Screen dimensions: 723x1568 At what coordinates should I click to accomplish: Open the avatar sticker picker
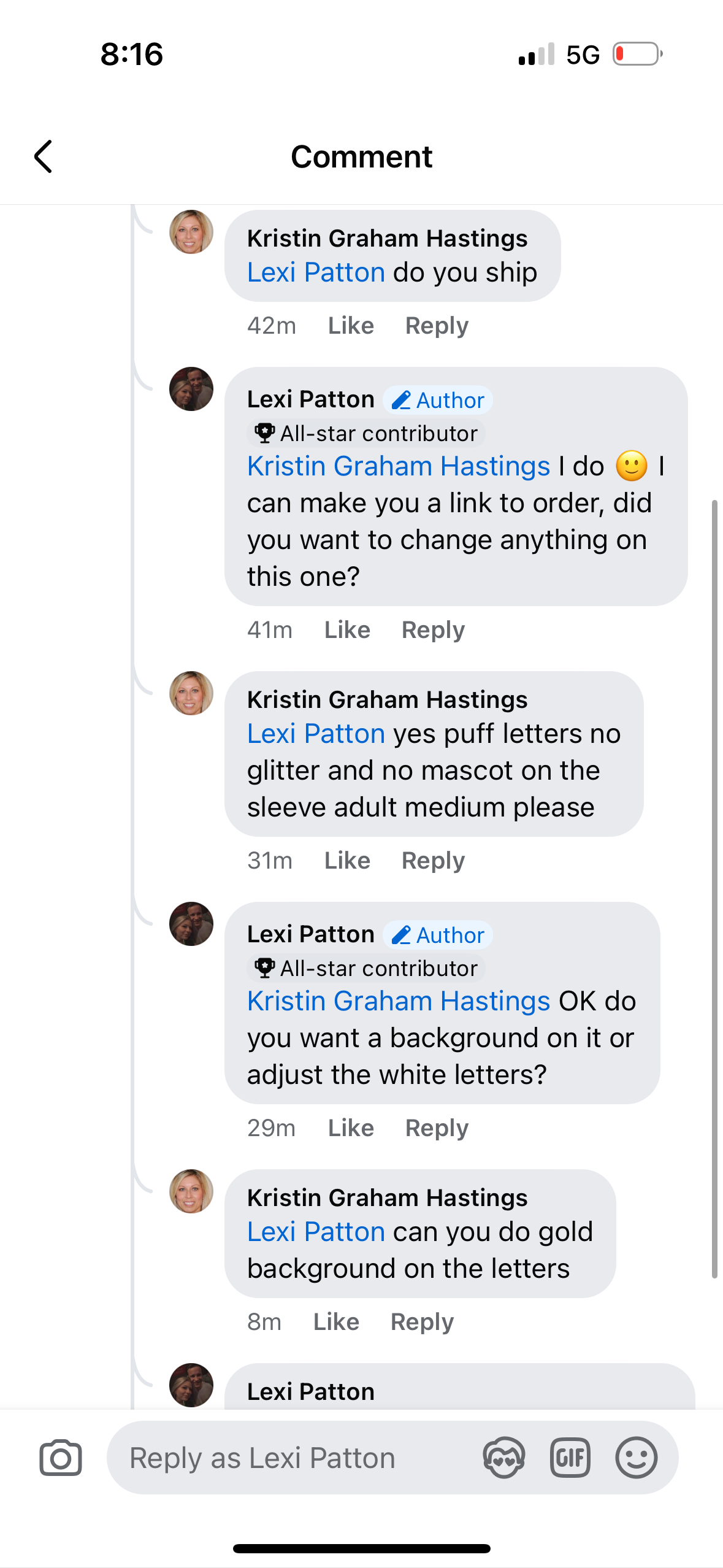pos(503,1458)
